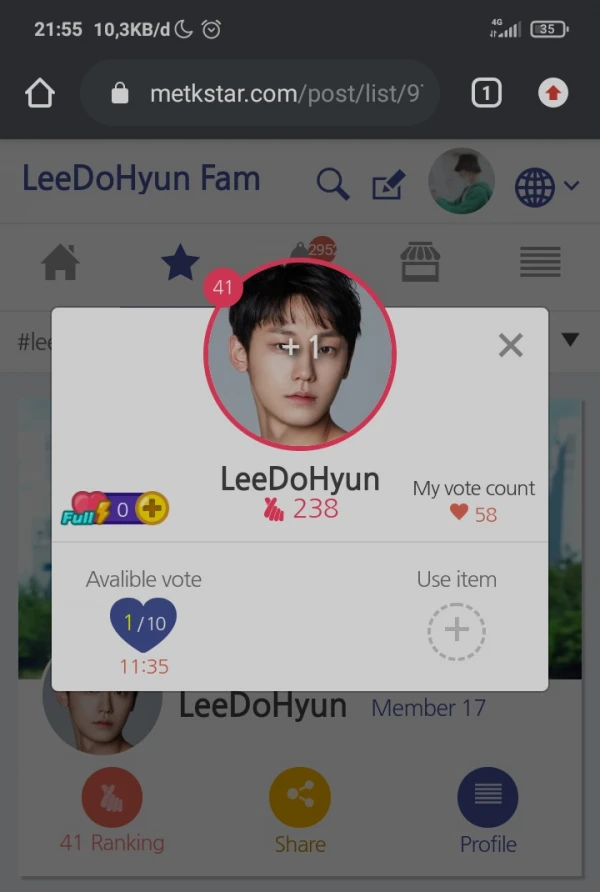
Task: Switch to the star tab
Action: [x=180, y=262]
